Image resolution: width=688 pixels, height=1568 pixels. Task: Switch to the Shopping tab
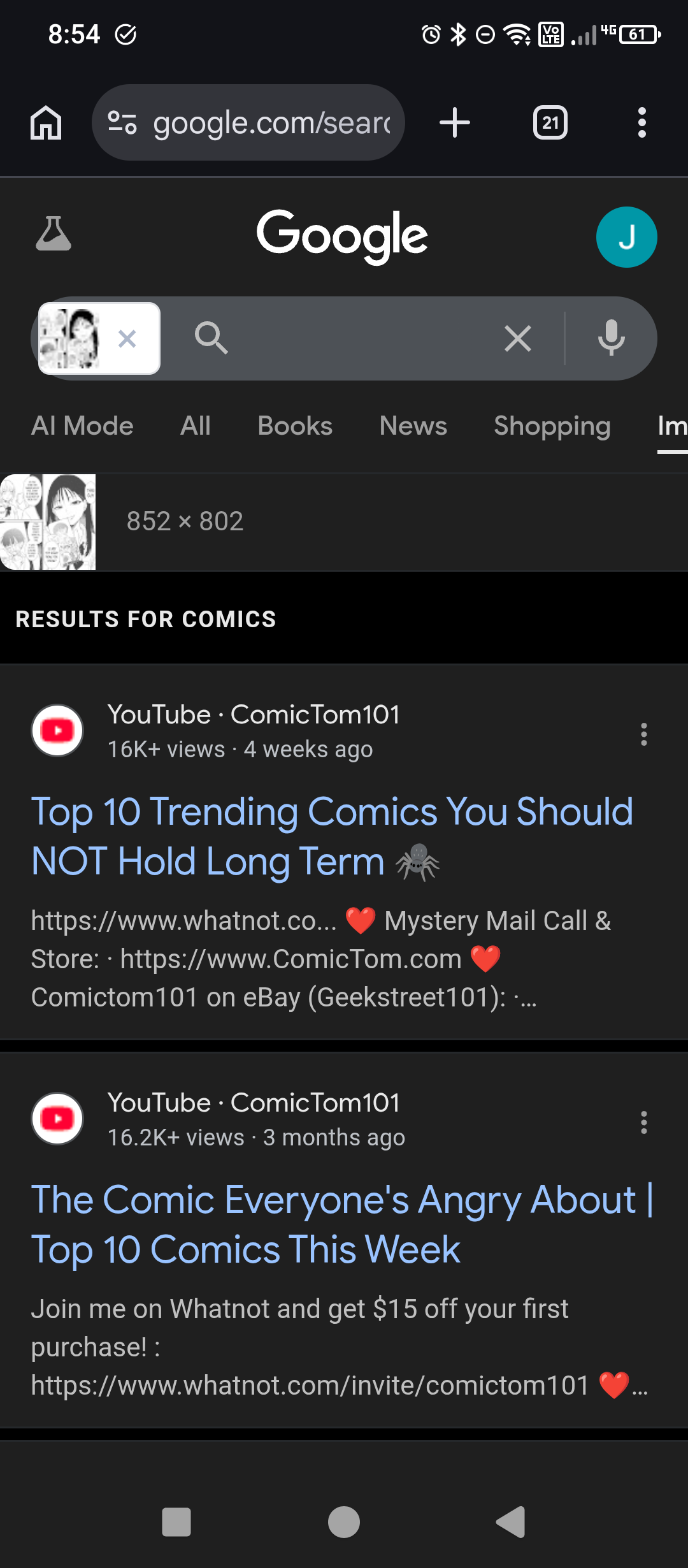552,426
